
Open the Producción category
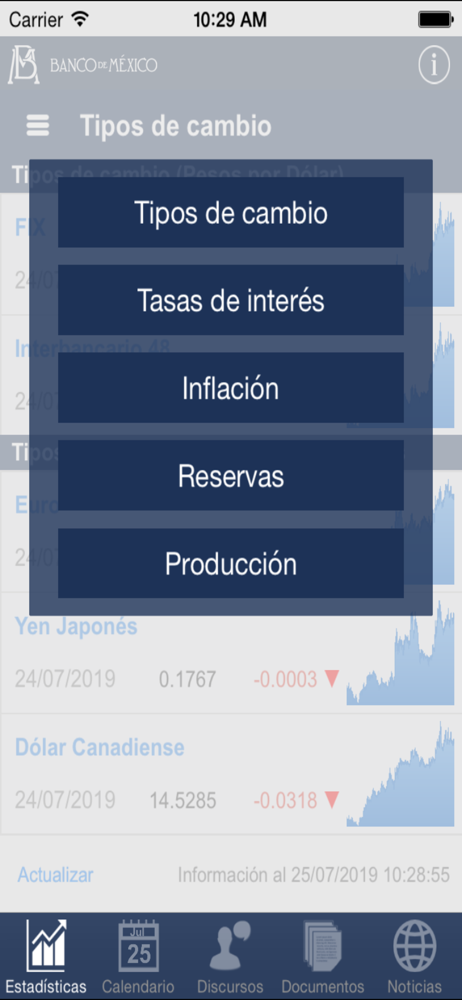tap(230, 563)
